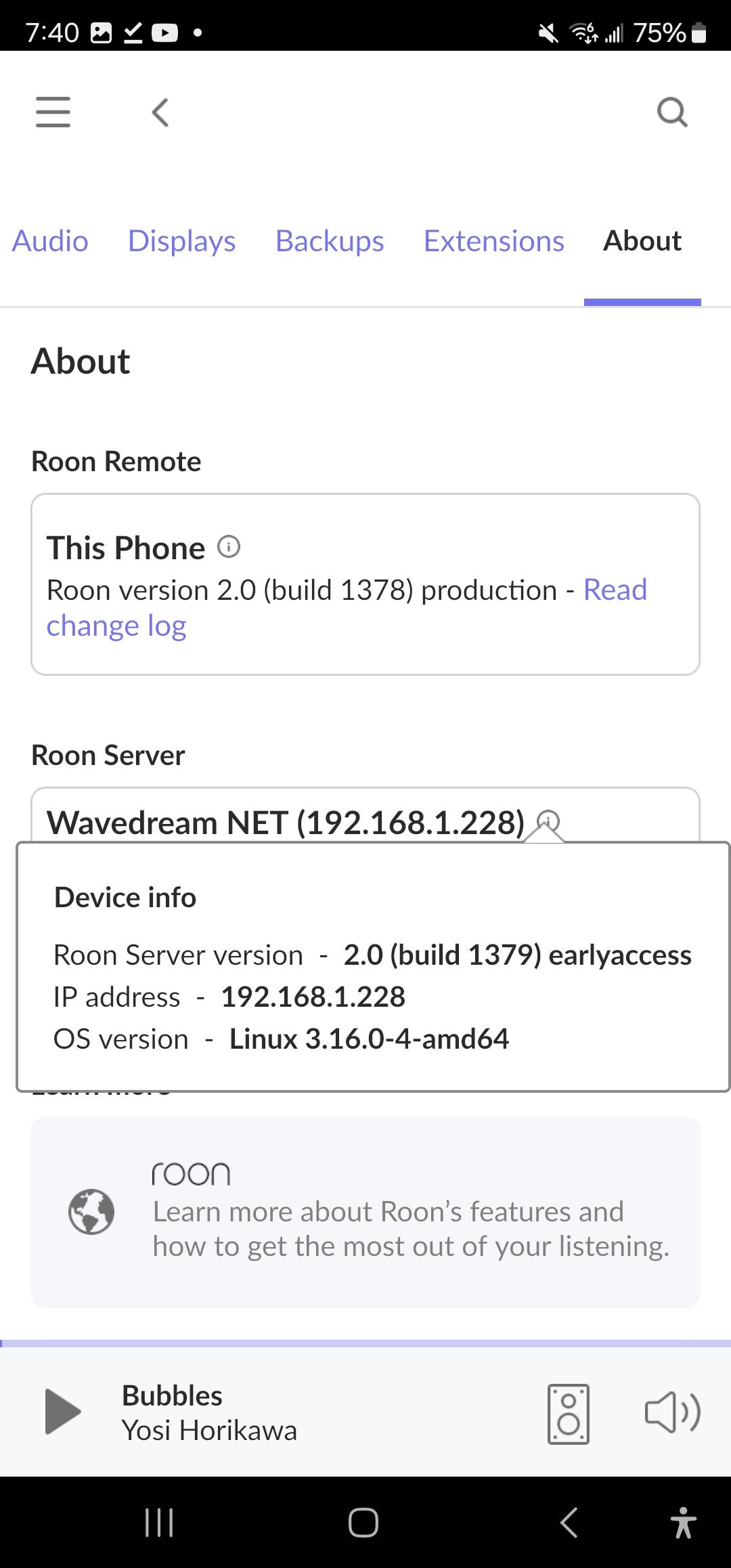The width and height of the screenshot is (731, 1568).
Task: Open the Backups tab
Action: [x=330, y=241]
